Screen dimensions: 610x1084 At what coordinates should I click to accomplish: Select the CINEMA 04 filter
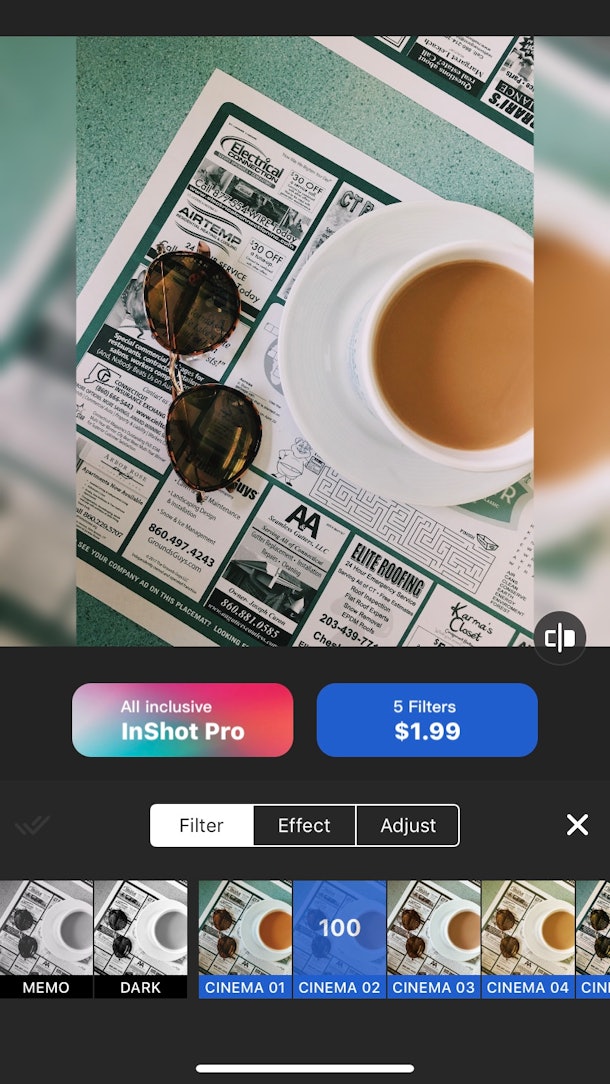528,939
